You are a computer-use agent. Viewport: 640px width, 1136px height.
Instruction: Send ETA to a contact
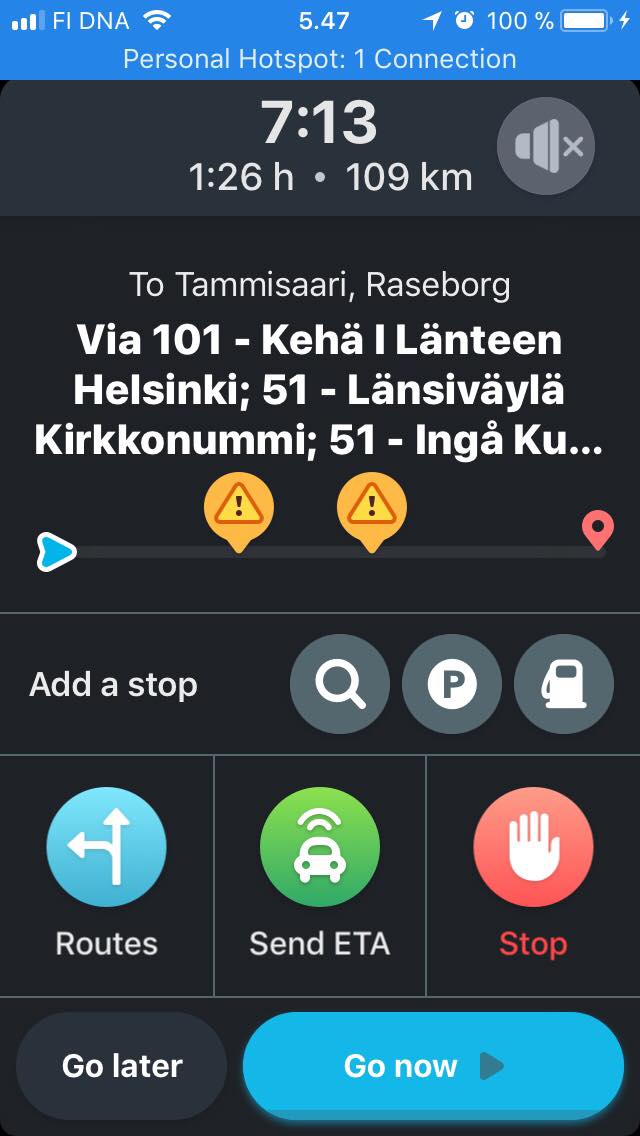coord(320,875)
